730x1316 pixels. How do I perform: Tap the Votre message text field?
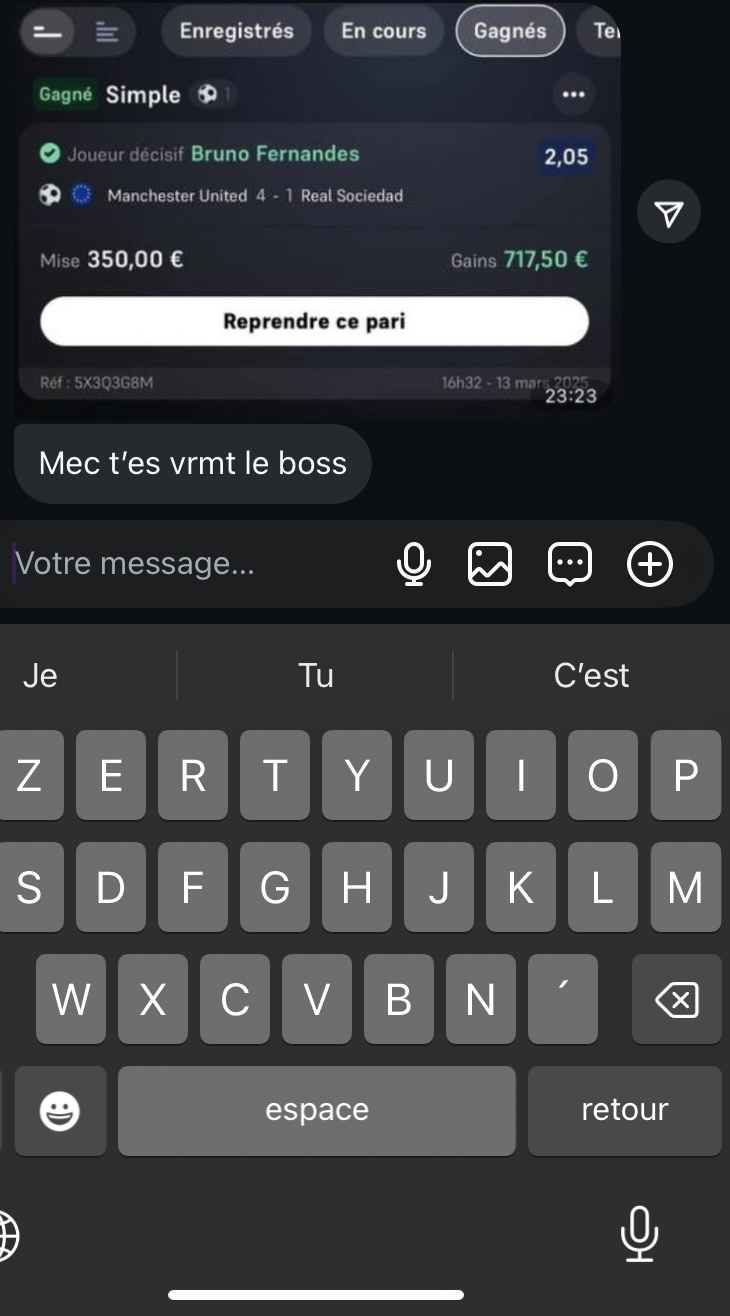pos(190,564)
